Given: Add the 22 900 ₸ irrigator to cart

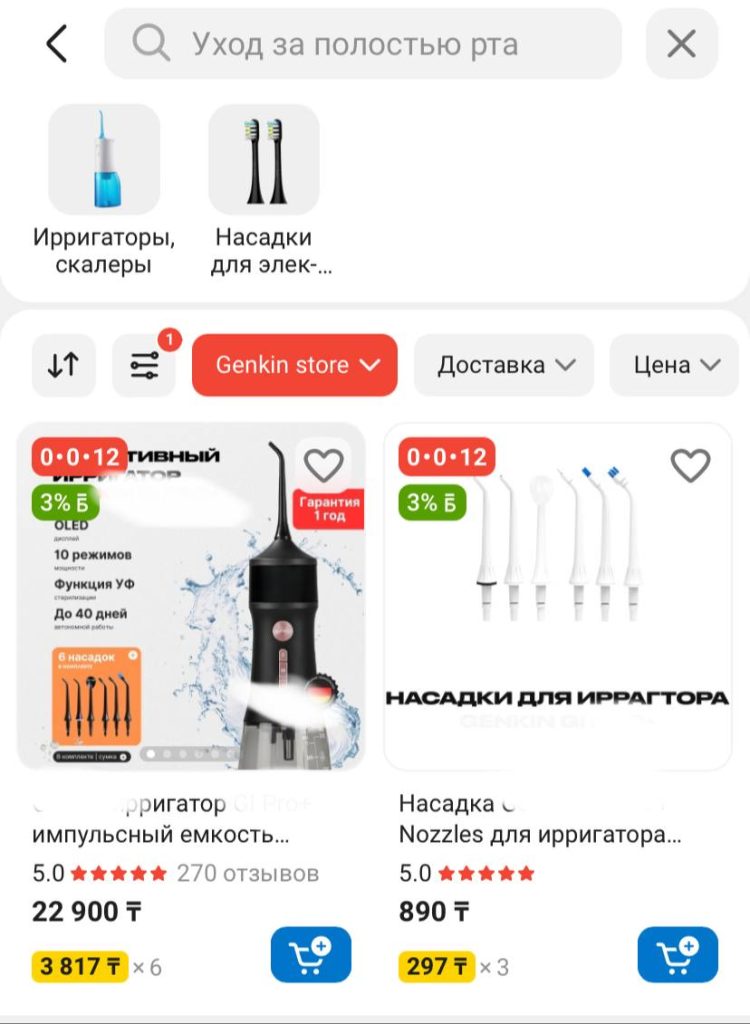Looking at the screenshot, I should [x=311, y=955].
